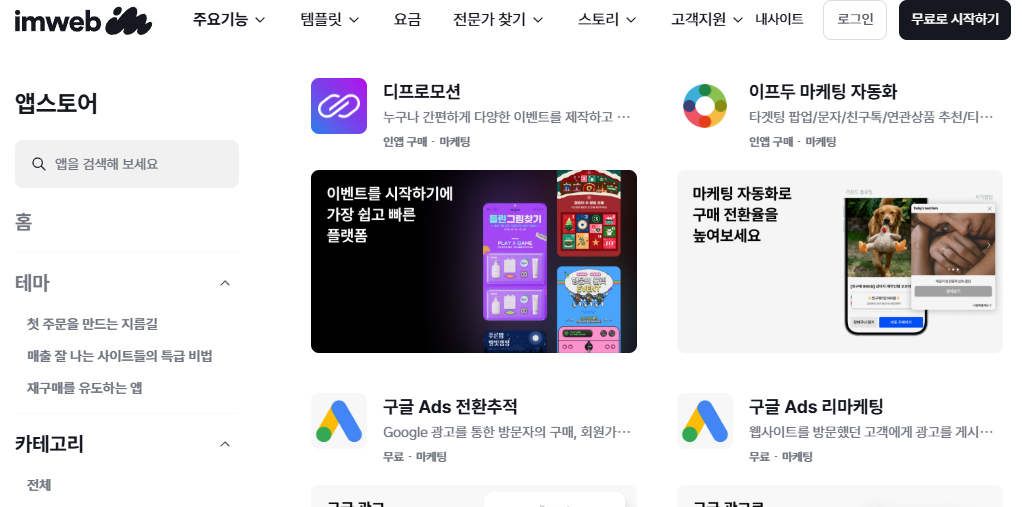The width and height of the screenshot is (1022, 507).
Task: Open the 주요기능 dropdown menu
Action: [229, 19]
